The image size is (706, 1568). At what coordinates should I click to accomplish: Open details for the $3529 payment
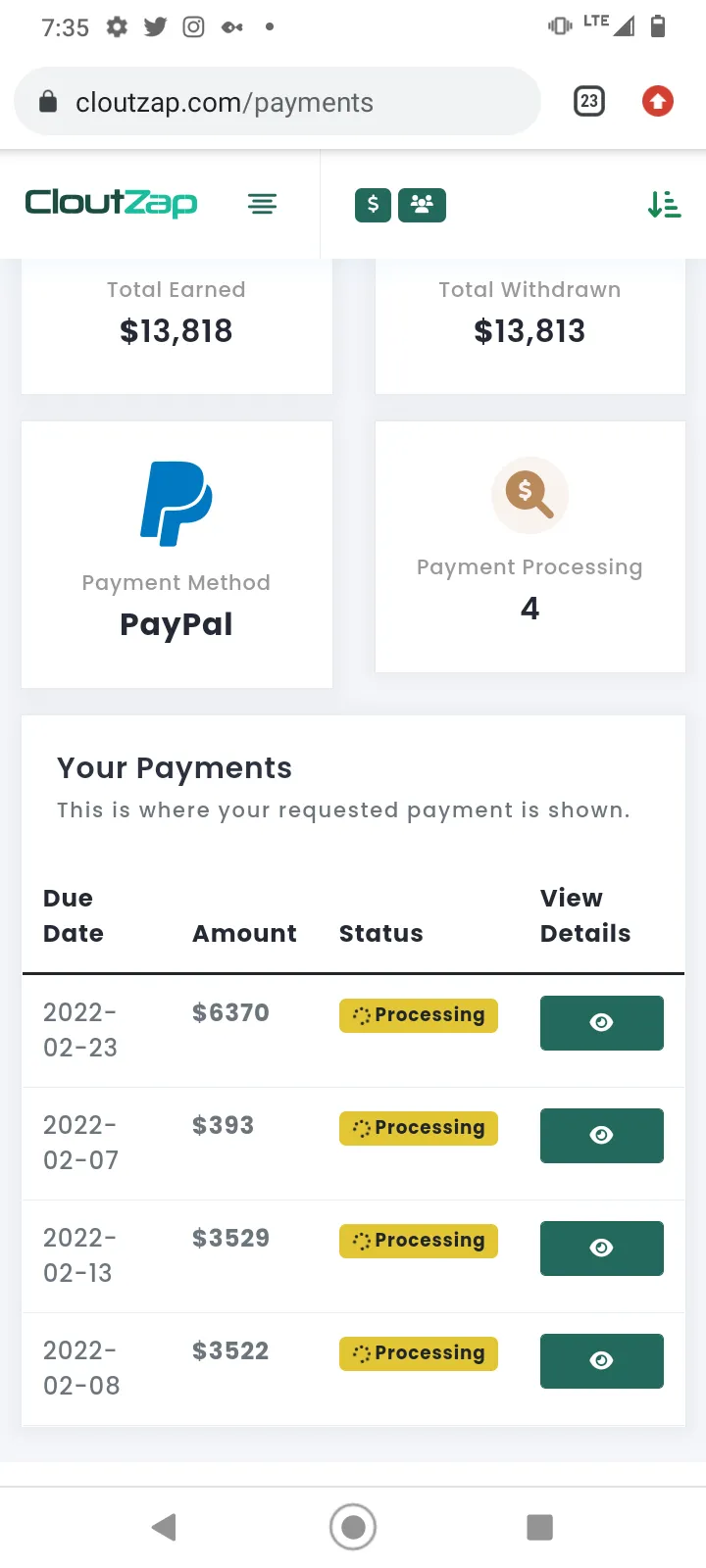pyautogui.click(x=602, y=1249)
